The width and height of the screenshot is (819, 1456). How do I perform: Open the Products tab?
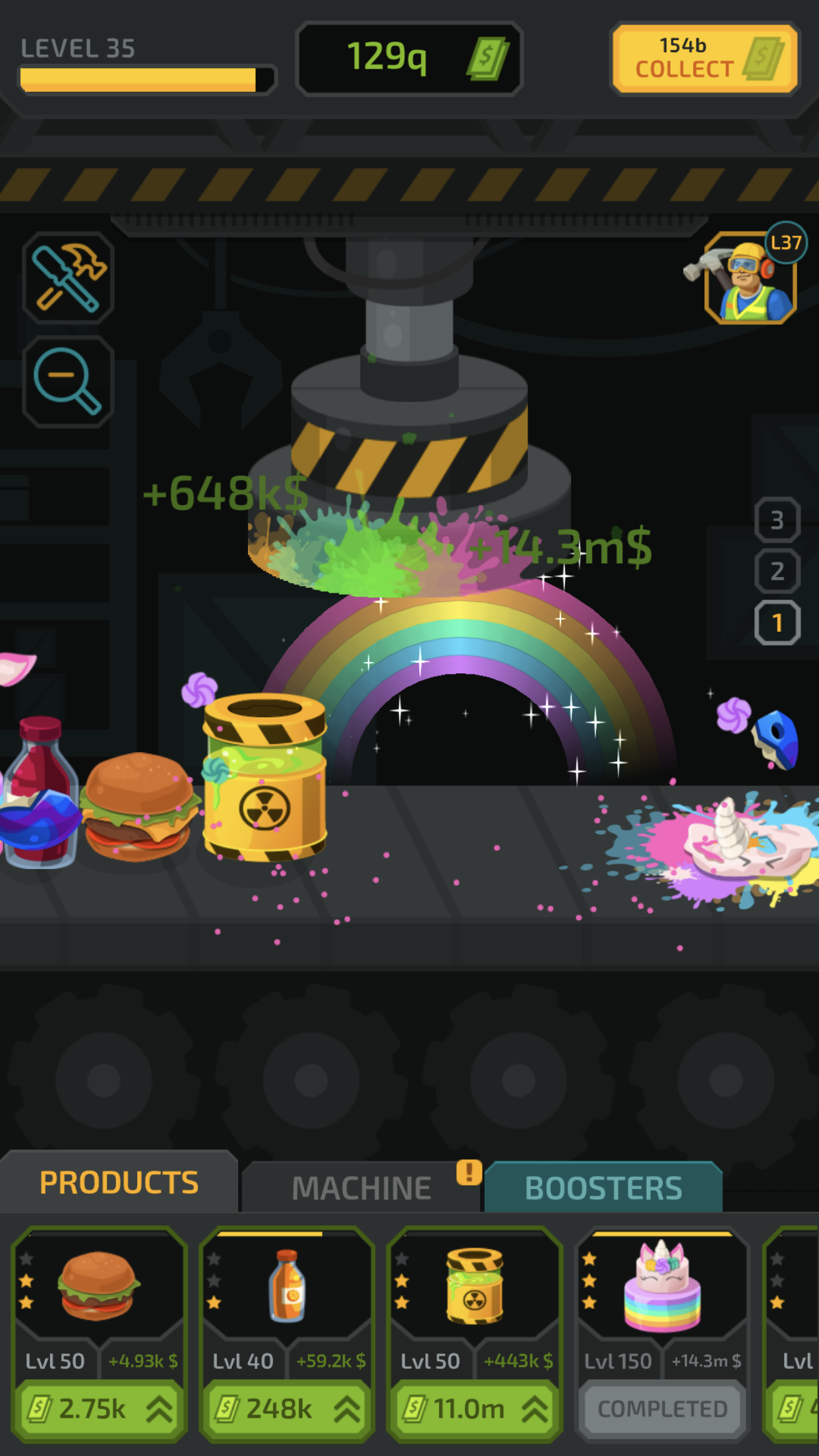click(119, 1182)
